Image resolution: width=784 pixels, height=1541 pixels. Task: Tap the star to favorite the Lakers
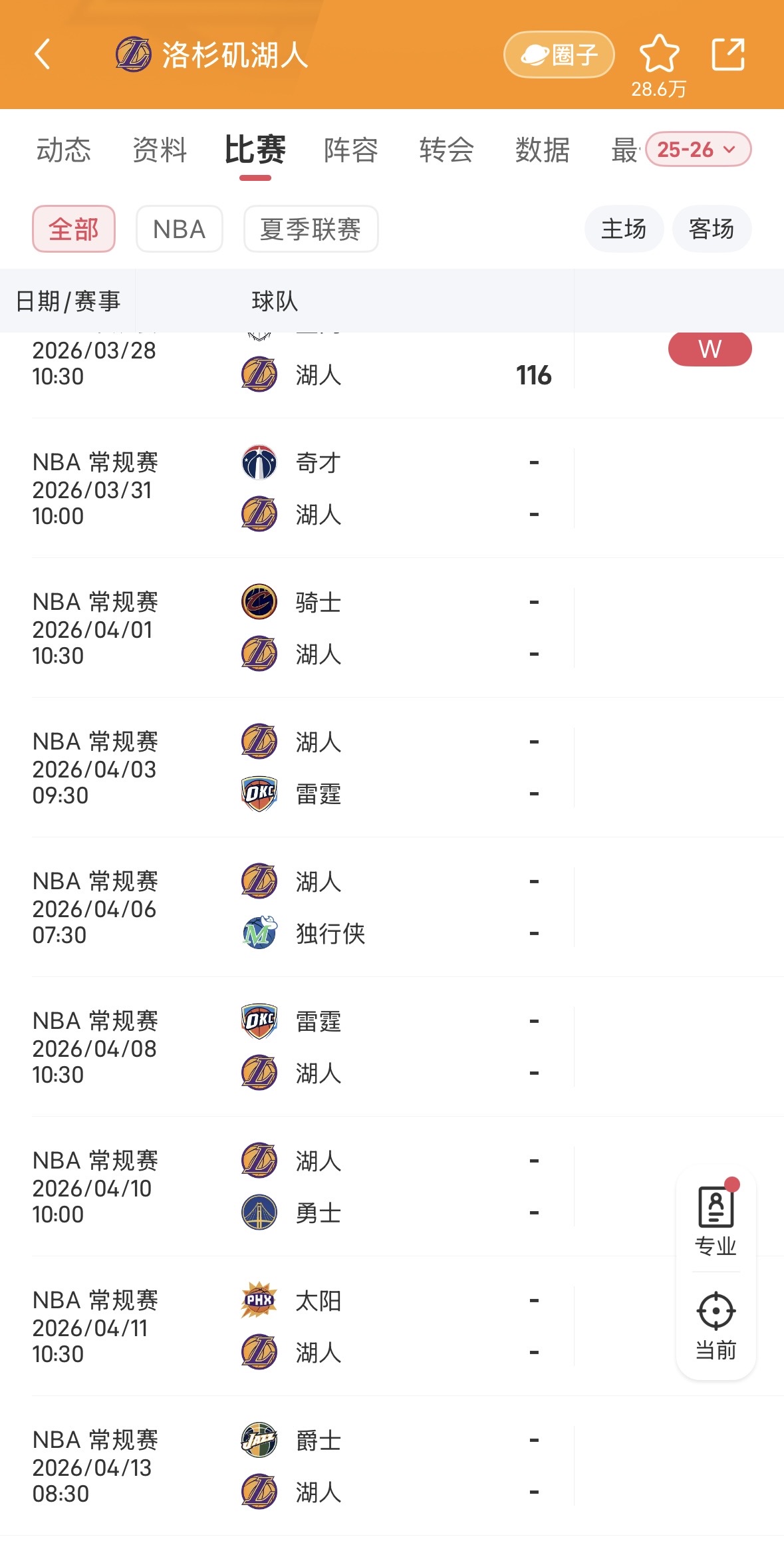click(x=659, y=56)
